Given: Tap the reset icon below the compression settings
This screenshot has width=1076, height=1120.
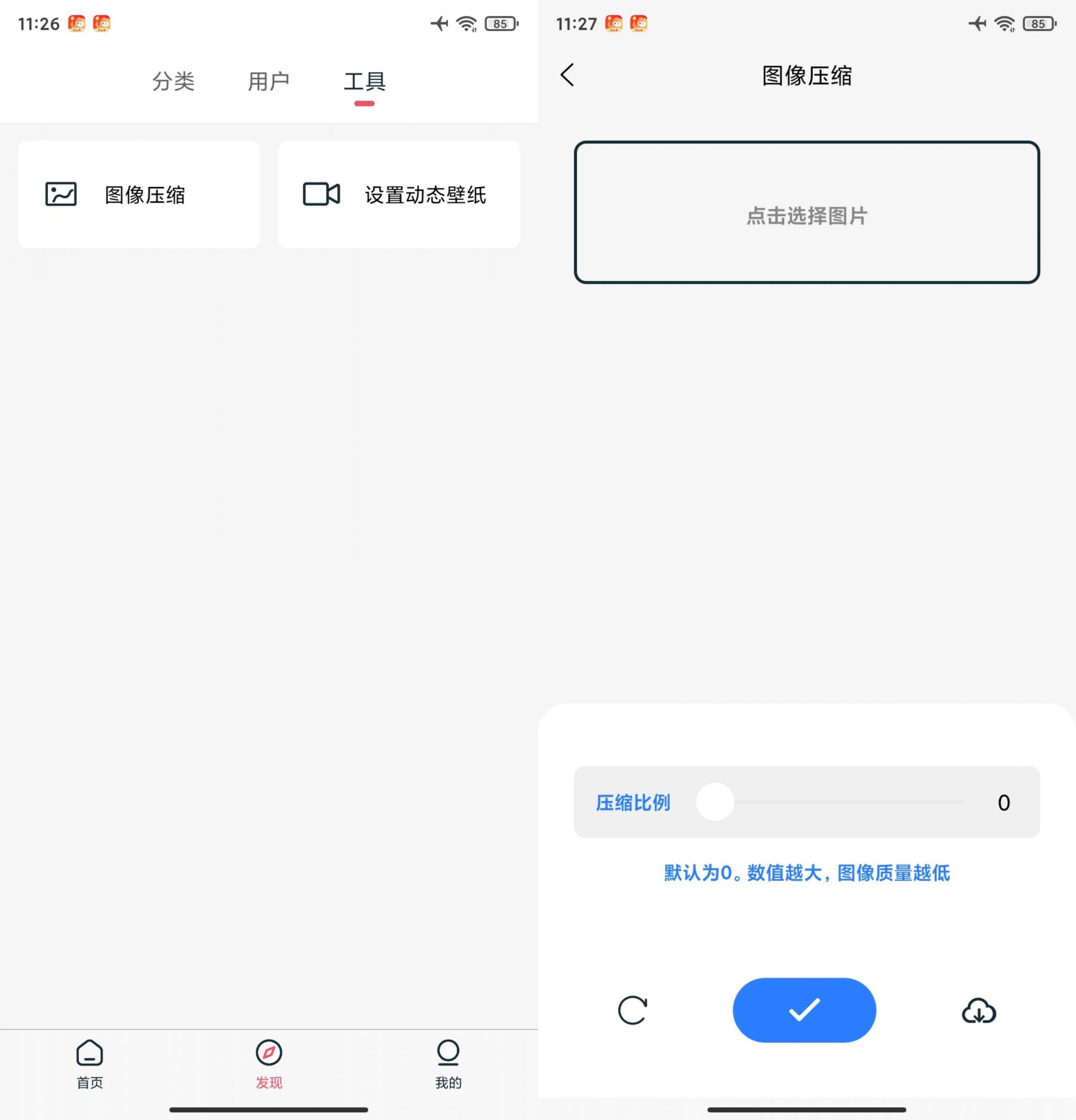Looking at the screenshot, I should (x=633, y=1010).
